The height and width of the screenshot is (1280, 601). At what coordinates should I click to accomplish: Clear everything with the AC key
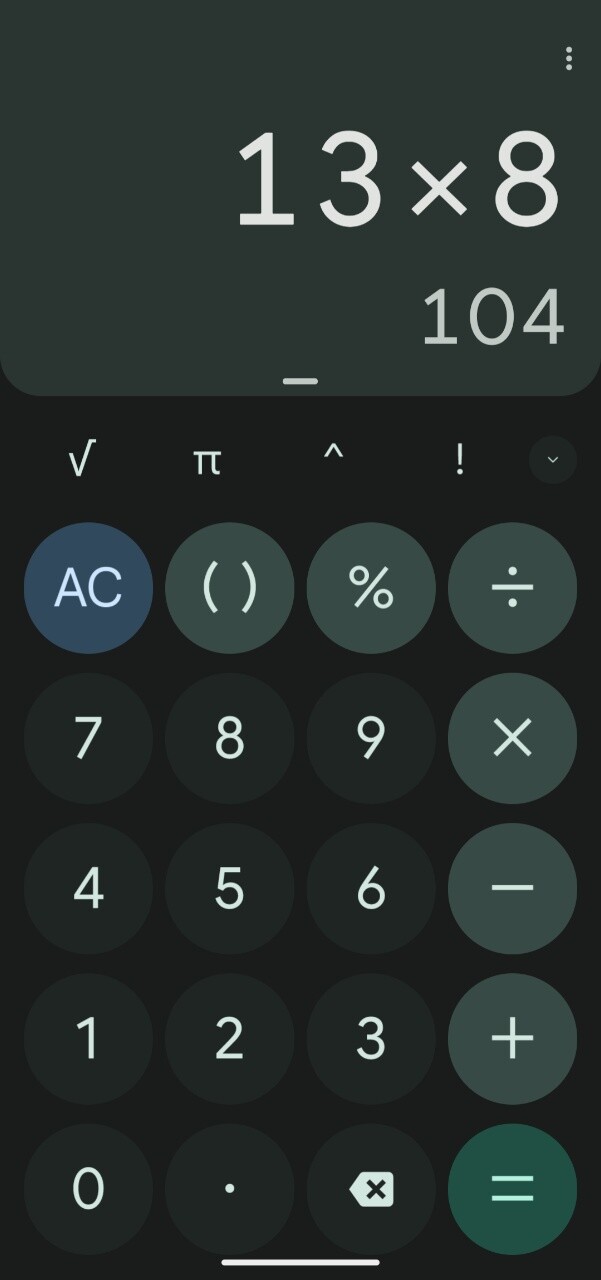88,588
